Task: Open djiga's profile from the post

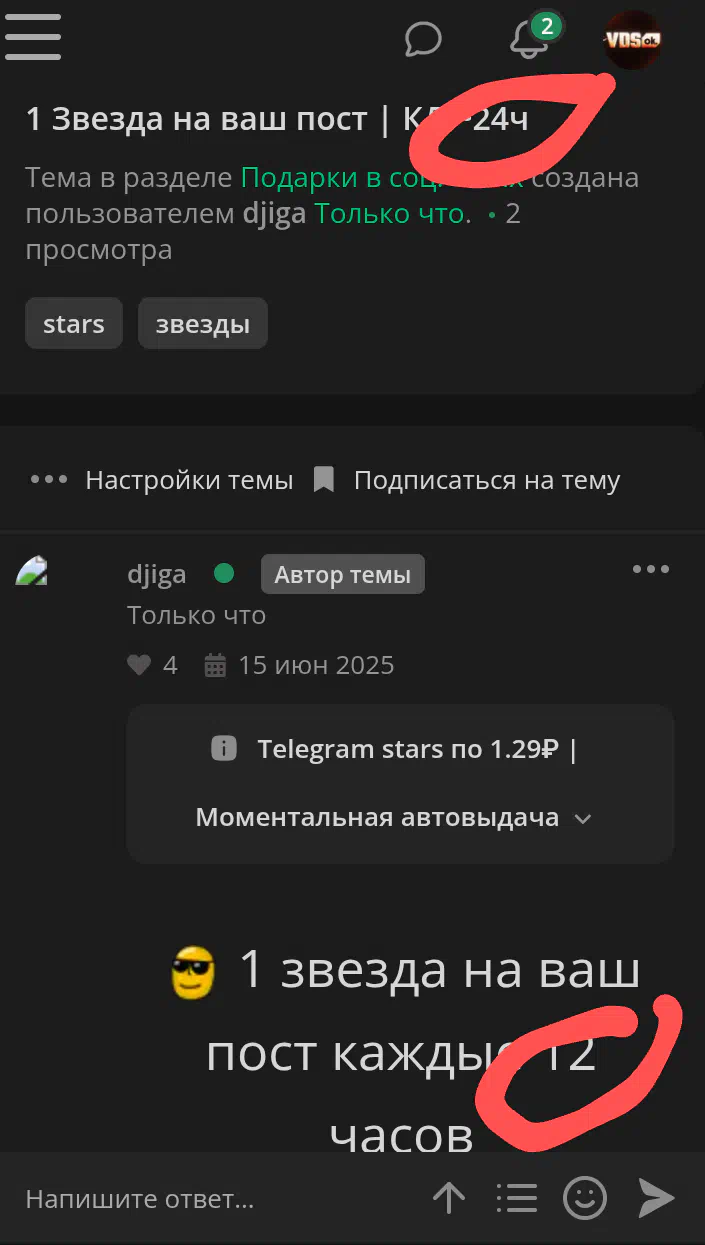Action: coord(157,574)
